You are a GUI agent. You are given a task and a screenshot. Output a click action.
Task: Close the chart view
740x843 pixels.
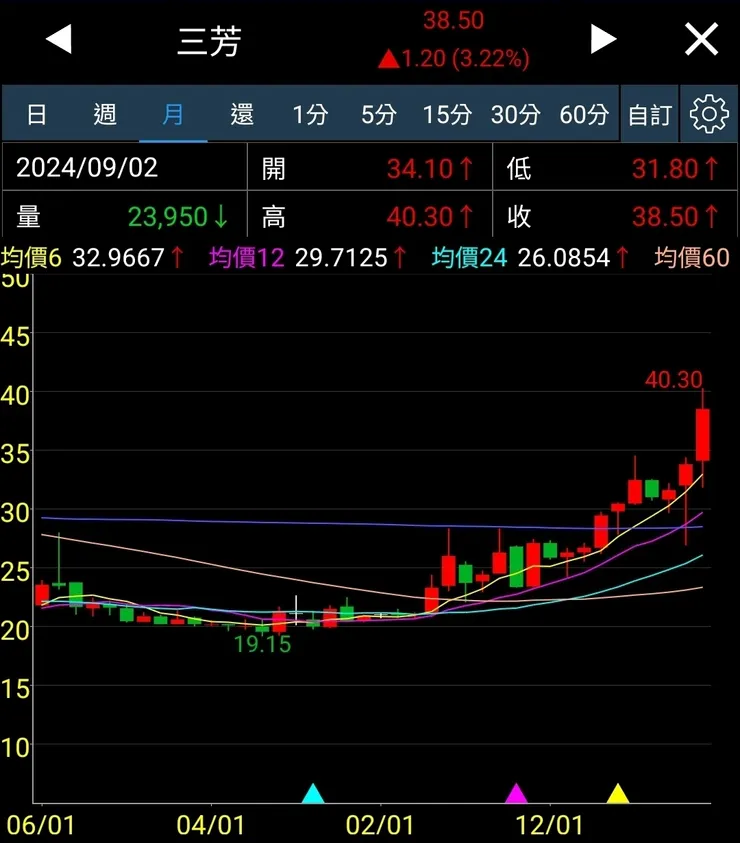click(701, 40)
